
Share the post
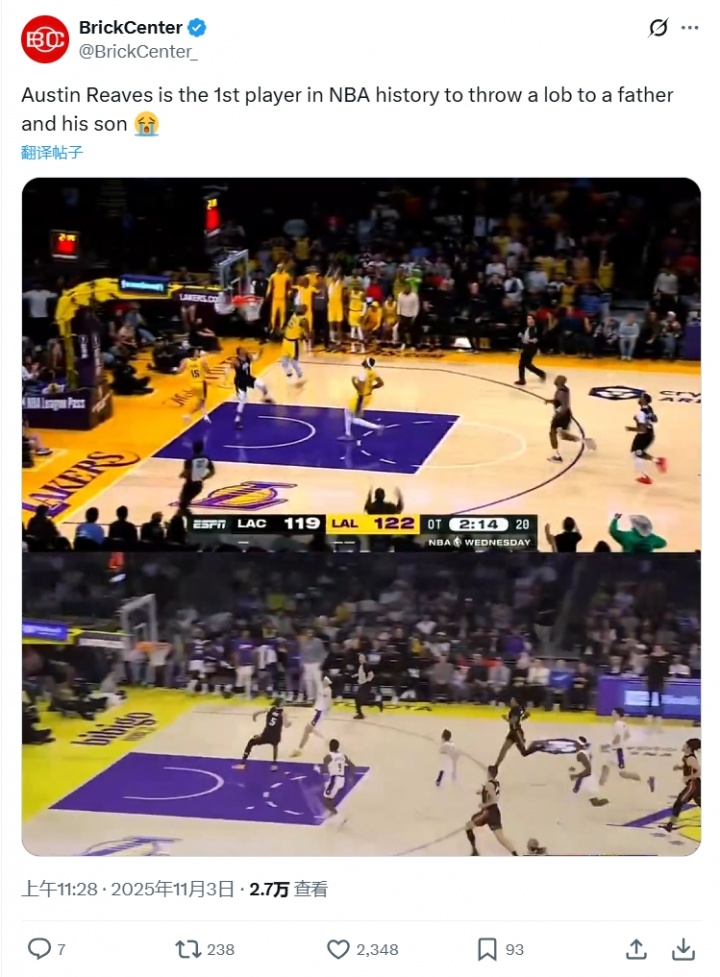636,948
